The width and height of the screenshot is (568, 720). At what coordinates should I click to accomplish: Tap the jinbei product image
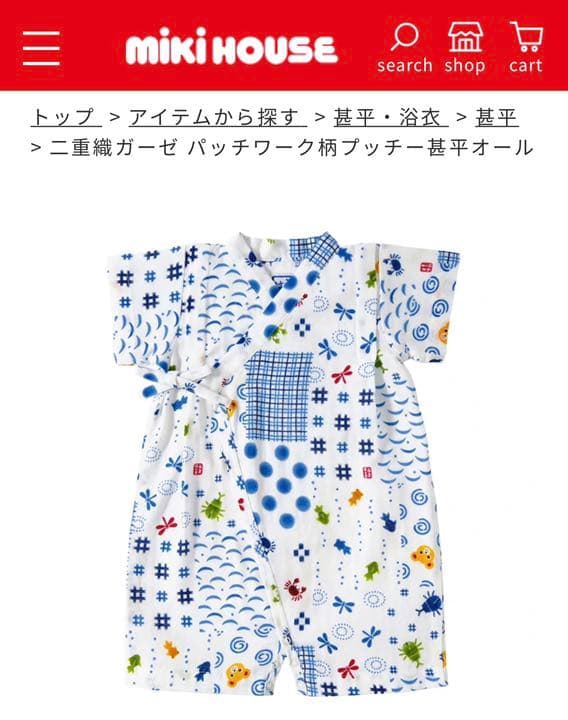[x=282, y=464]
